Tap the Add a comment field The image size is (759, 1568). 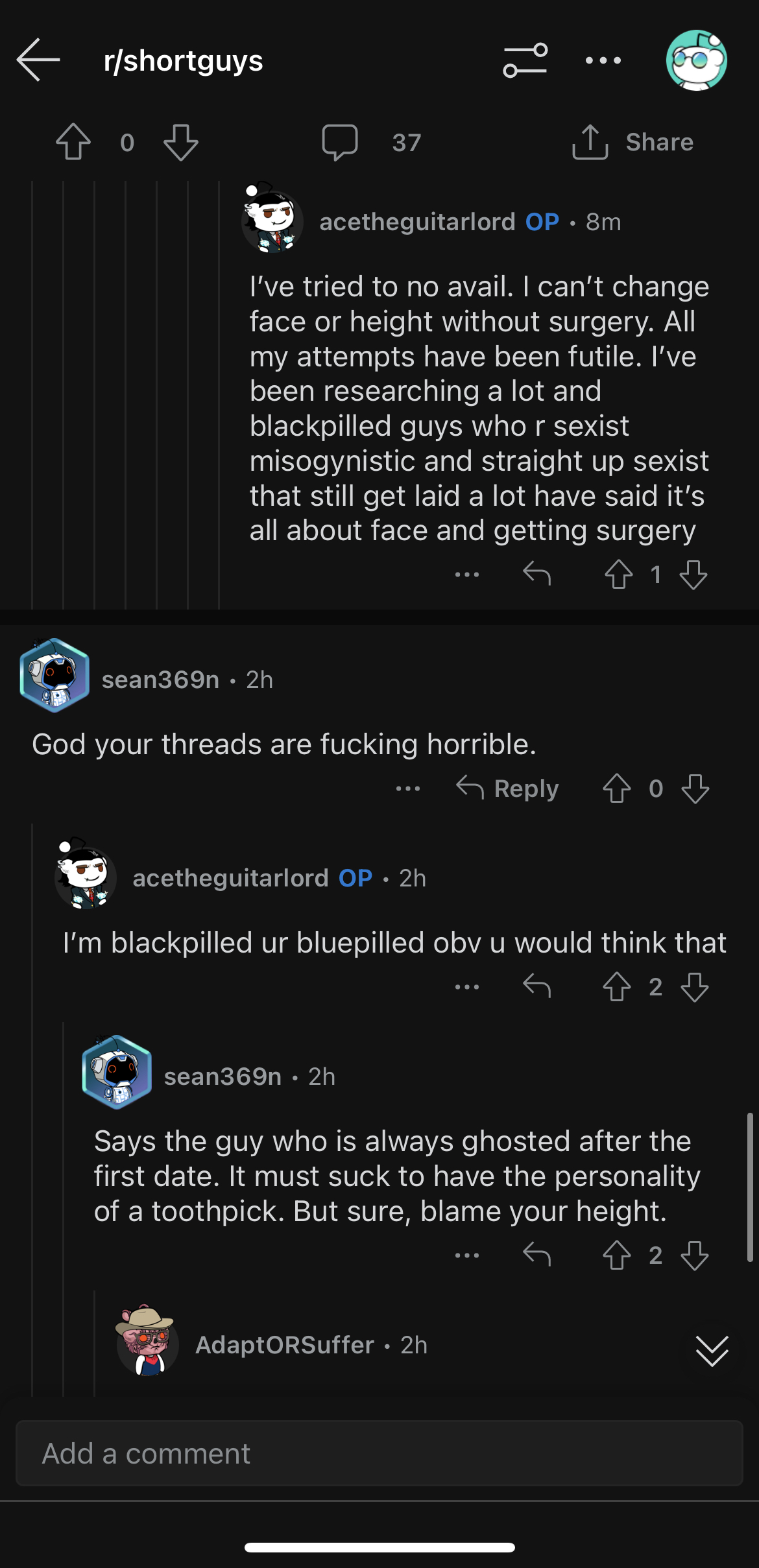click(379, 1453)
